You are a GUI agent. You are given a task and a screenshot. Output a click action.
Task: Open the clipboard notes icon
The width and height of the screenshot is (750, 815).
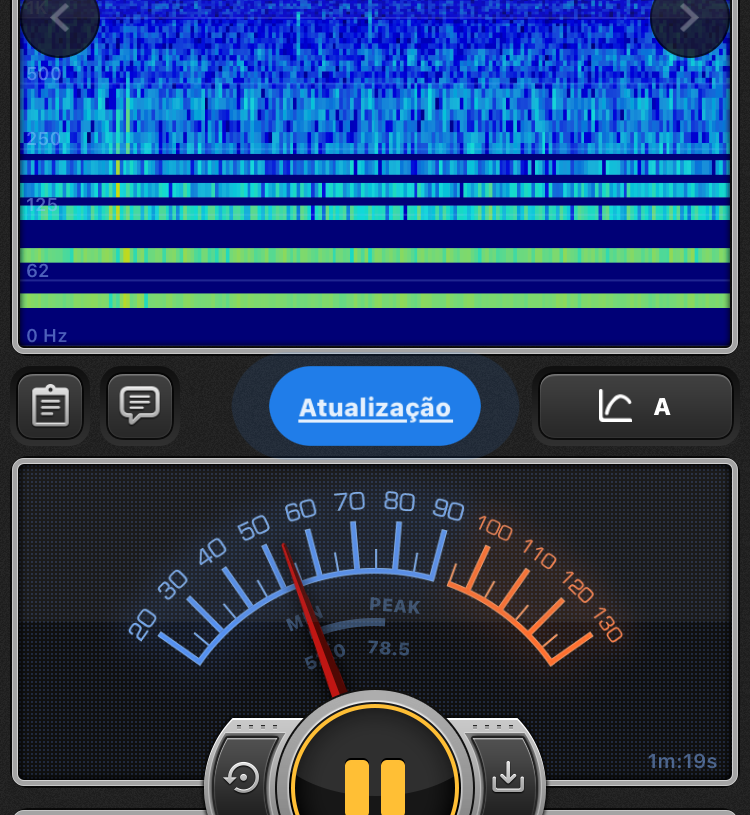pos(50,406)
